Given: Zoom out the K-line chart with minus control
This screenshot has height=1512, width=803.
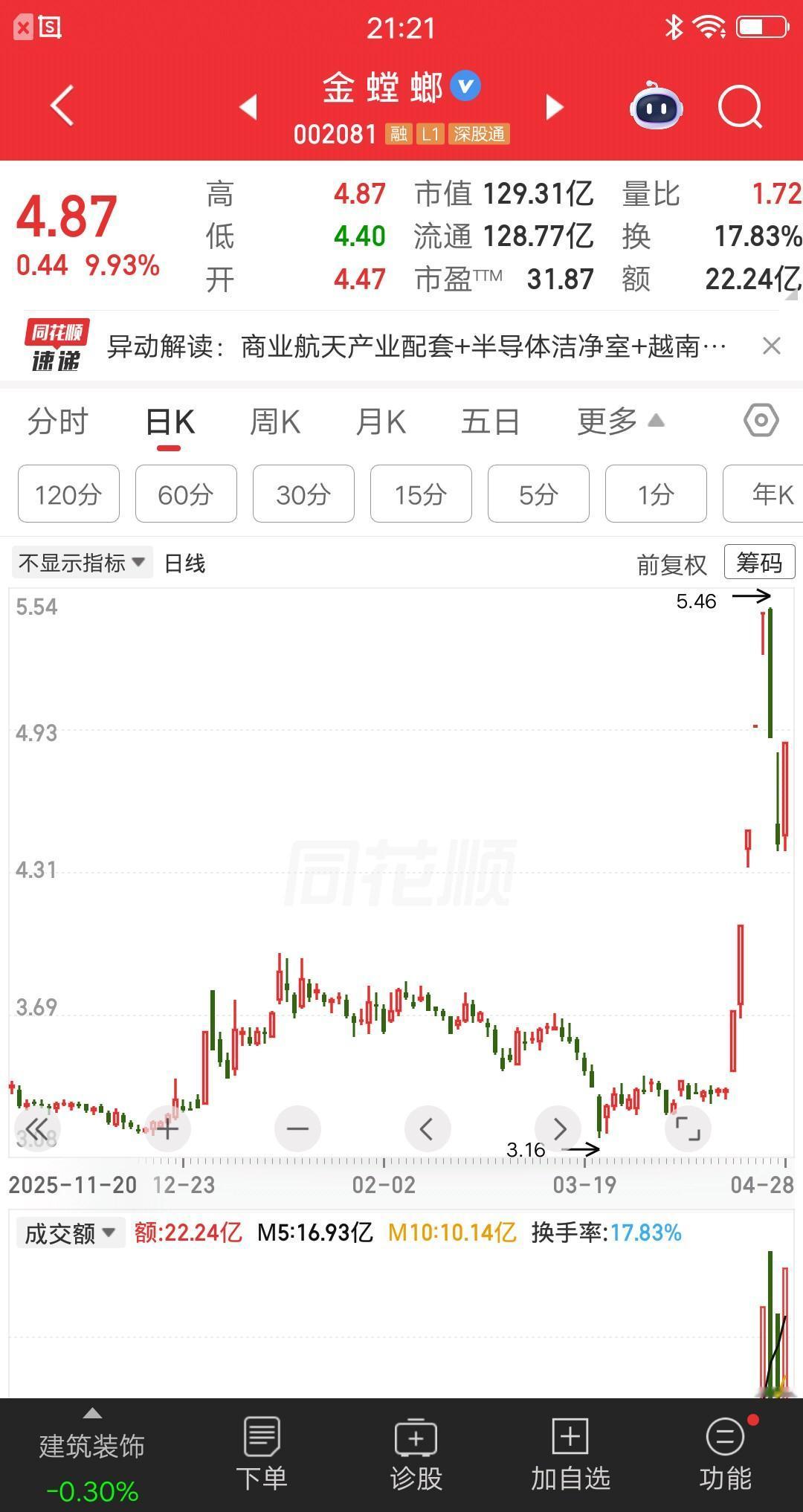Looking at the screenshot, I should click(x=297, y=1128).
